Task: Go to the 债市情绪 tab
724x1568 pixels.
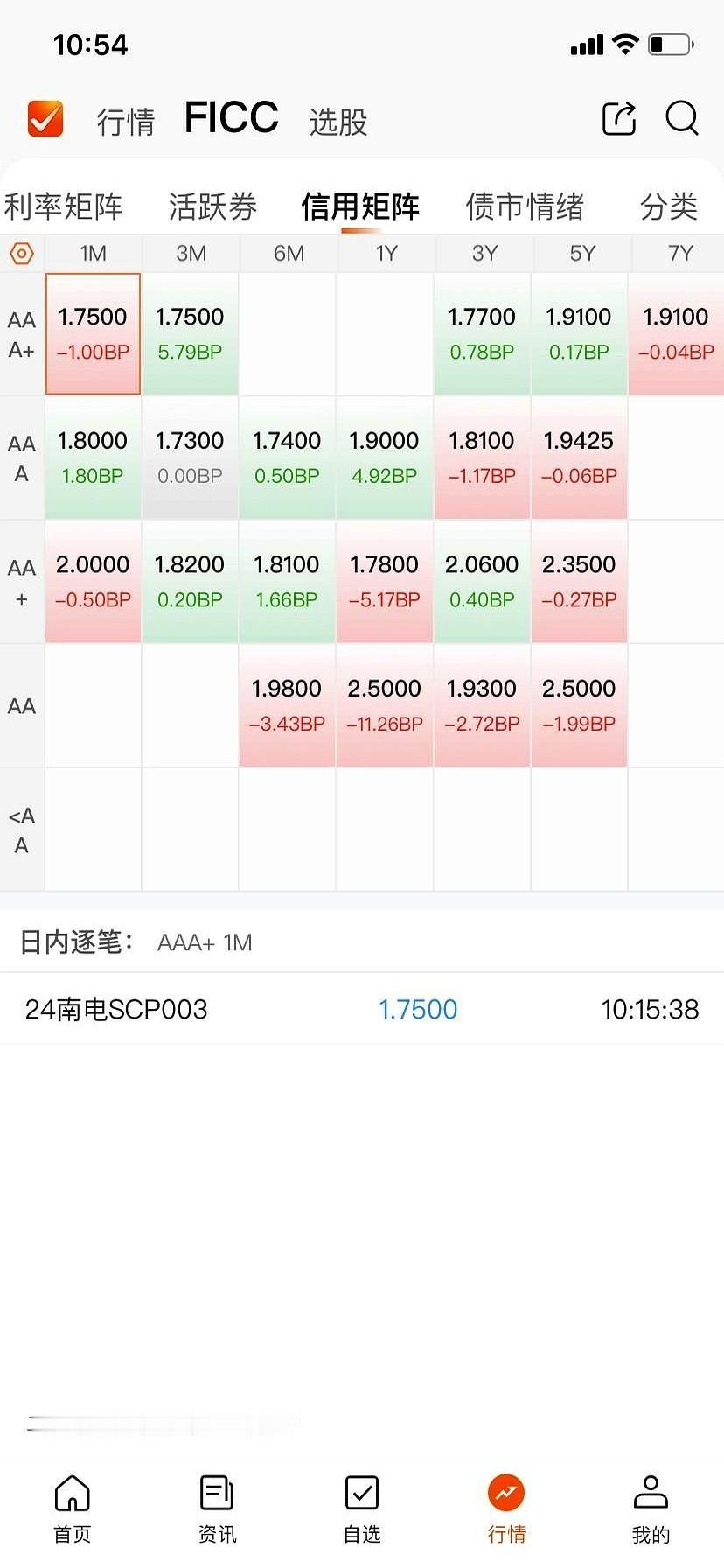Action: point(525,206)
